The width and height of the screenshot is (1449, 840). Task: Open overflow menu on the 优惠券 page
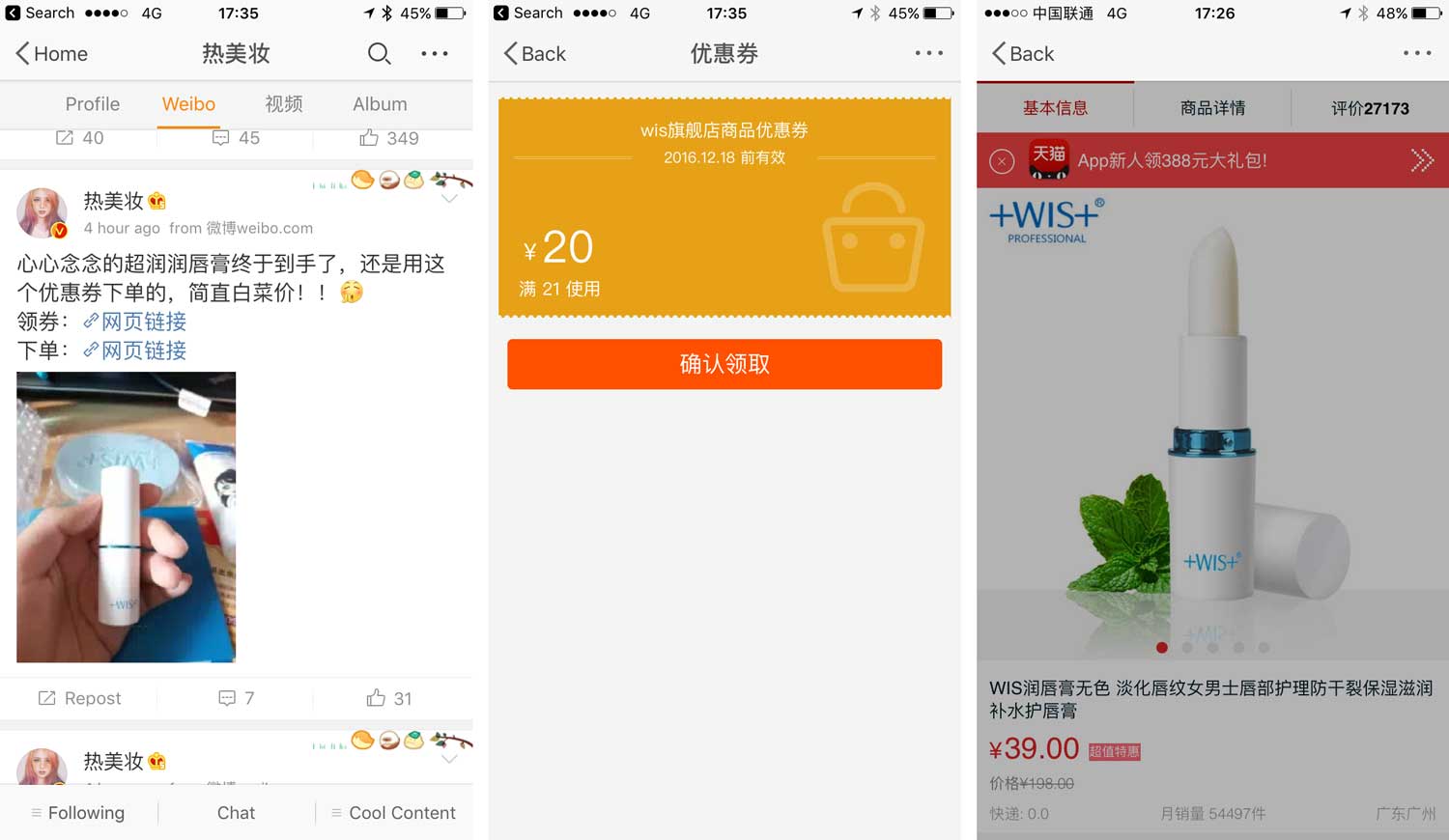[929, 54]
